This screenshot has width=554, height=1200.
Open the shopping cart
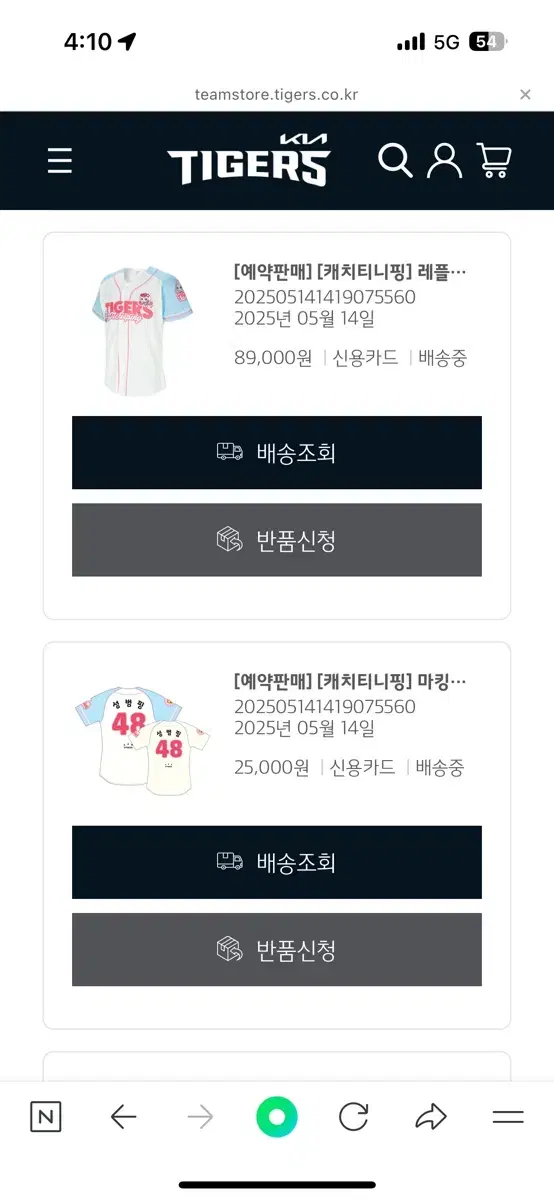tap(494, 160)
